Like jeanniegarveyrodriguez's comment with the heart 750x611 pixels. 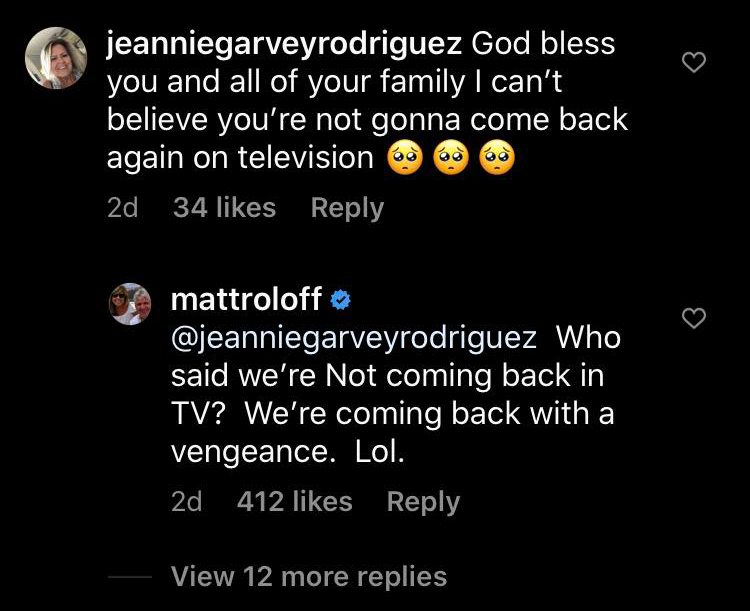point(693,63)
